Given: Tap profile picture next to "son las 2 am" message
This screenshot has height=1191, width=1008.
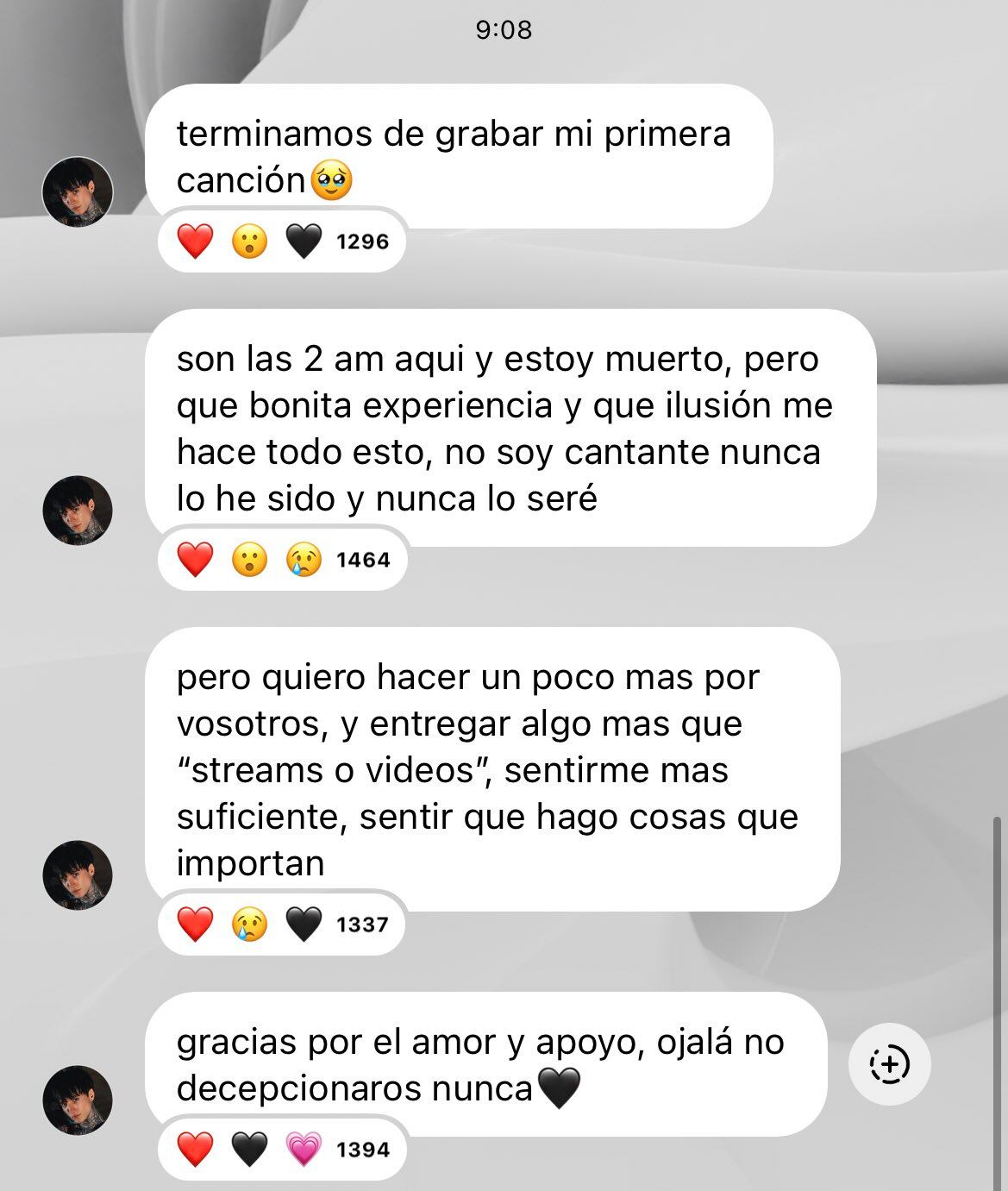Looking at the screenshot, I should click(78, 510).
